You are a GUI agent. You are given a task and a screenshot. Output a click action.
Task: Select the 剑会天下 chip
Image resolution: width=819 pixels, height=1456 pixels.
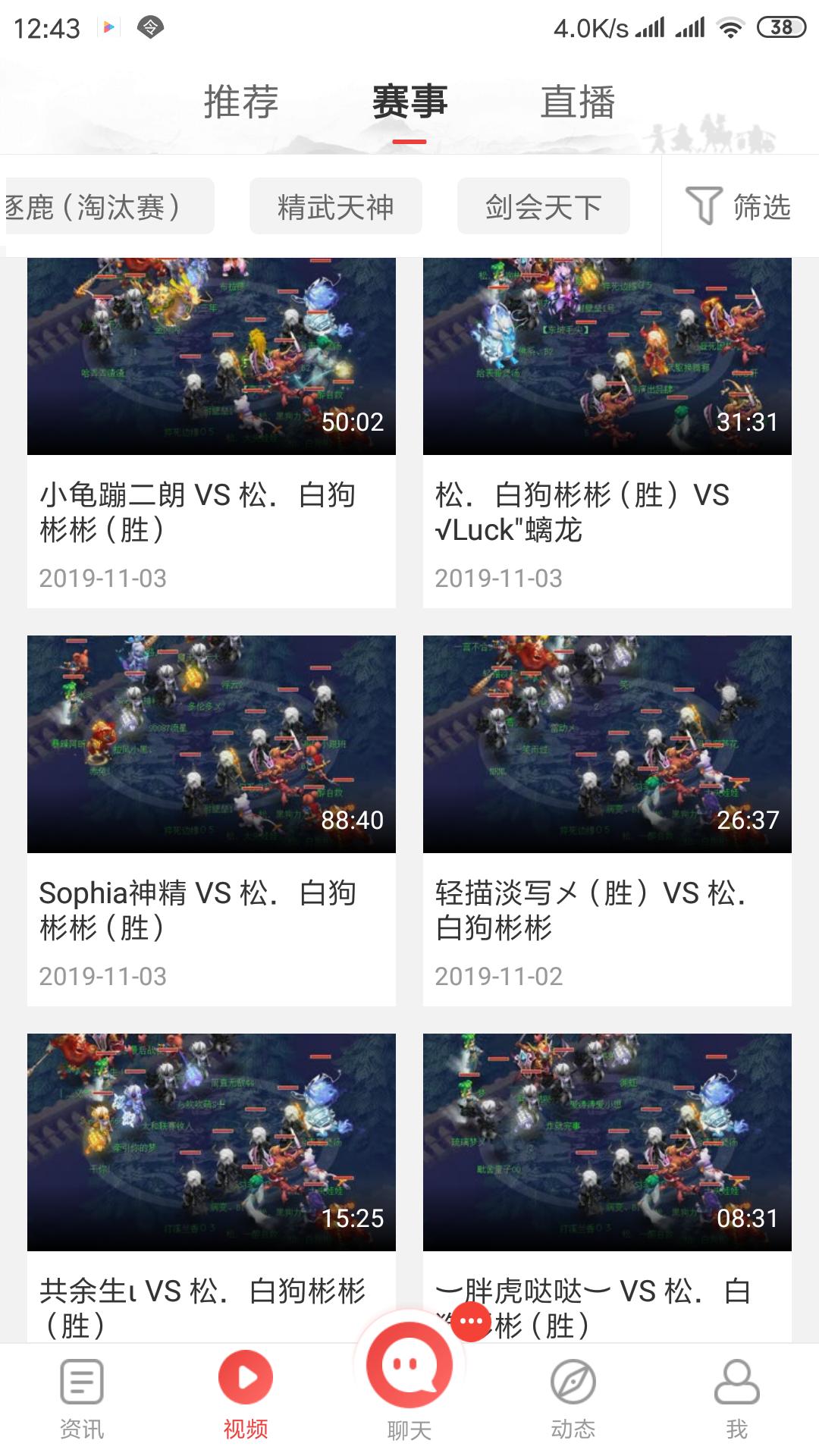coord(543,206)
